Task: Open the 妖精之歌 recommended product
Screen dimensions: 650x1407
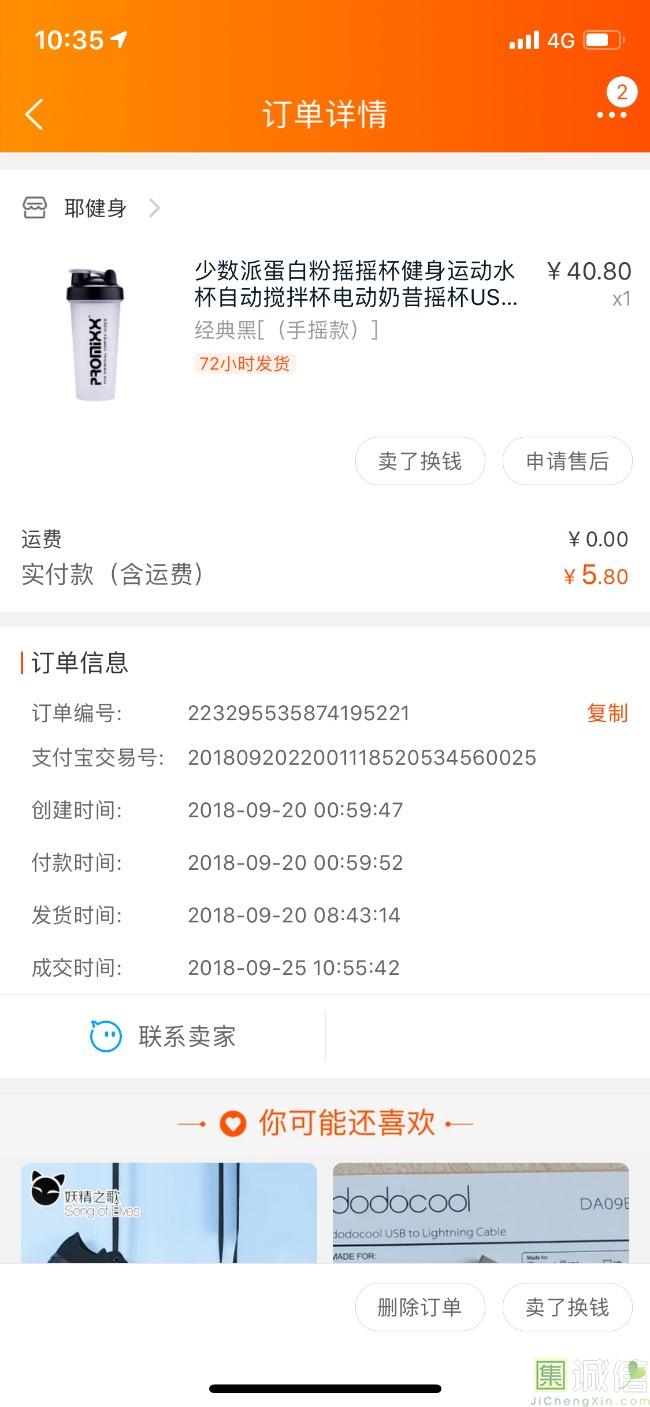Action: coord(168,1212)
